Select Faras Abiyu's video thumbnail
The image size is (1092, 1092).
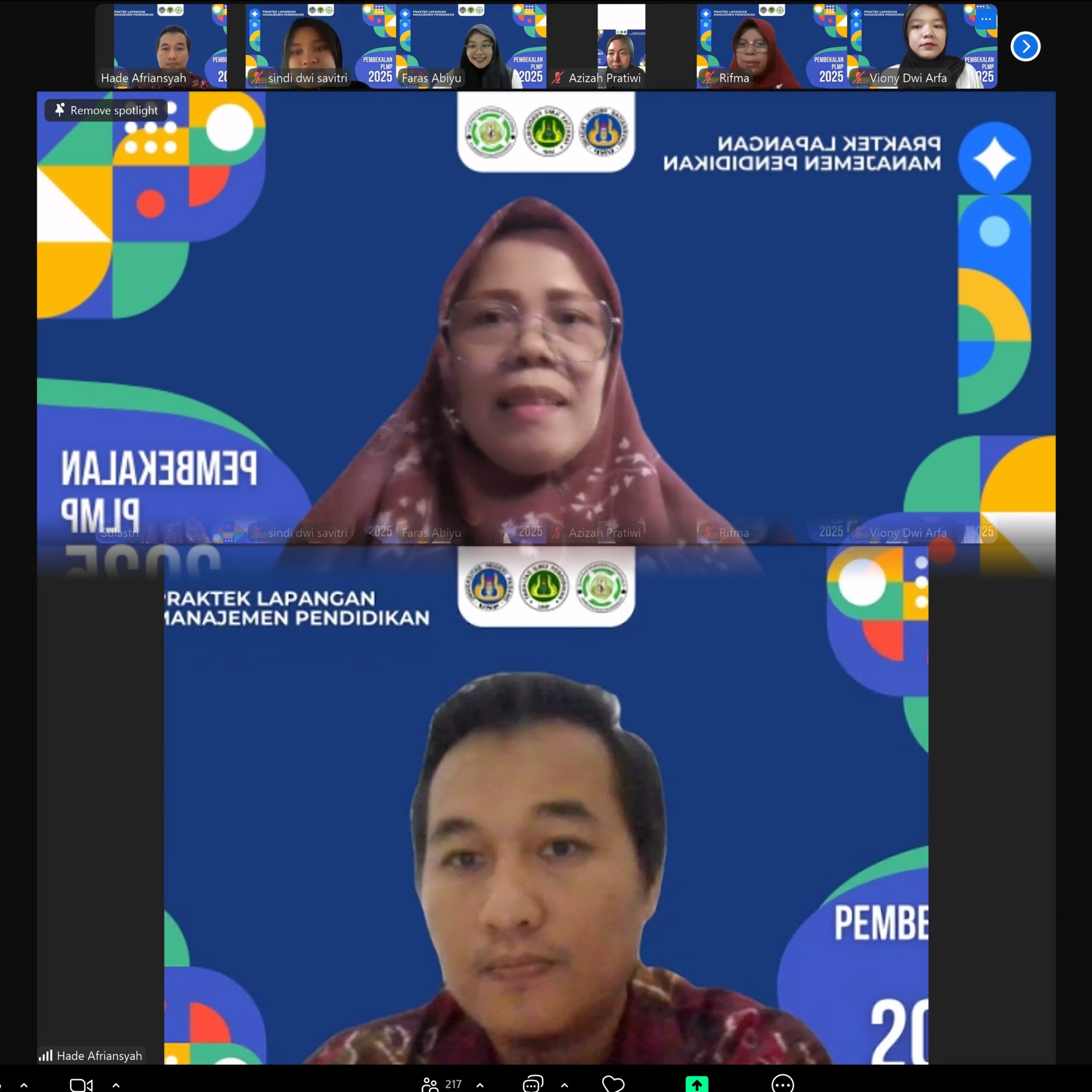click(471, 45)
